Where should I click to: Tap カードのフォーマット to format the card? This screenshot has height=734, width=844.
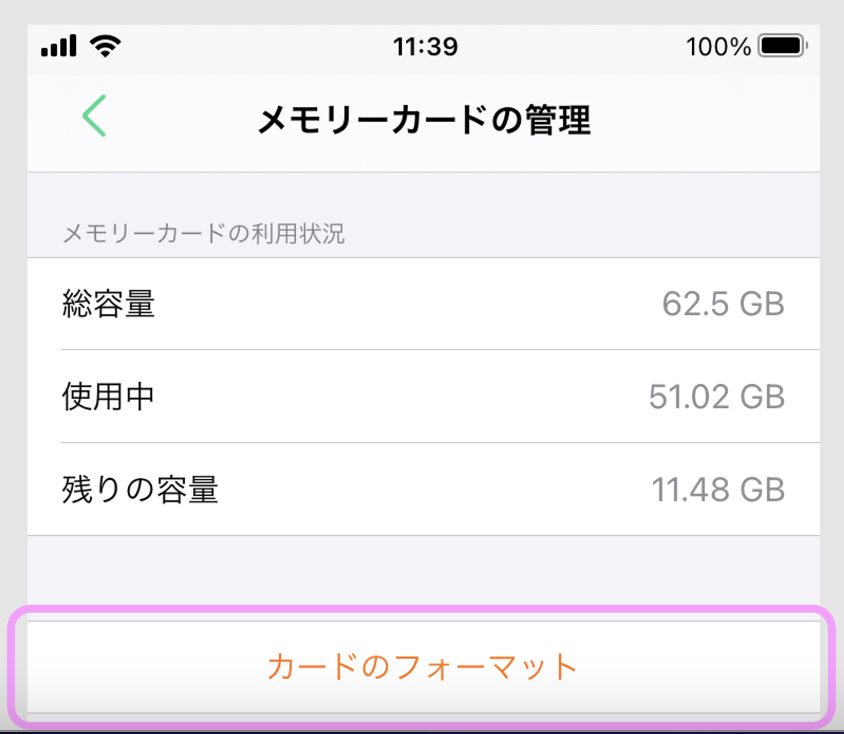pyautogui.click(x=422, y=666)
